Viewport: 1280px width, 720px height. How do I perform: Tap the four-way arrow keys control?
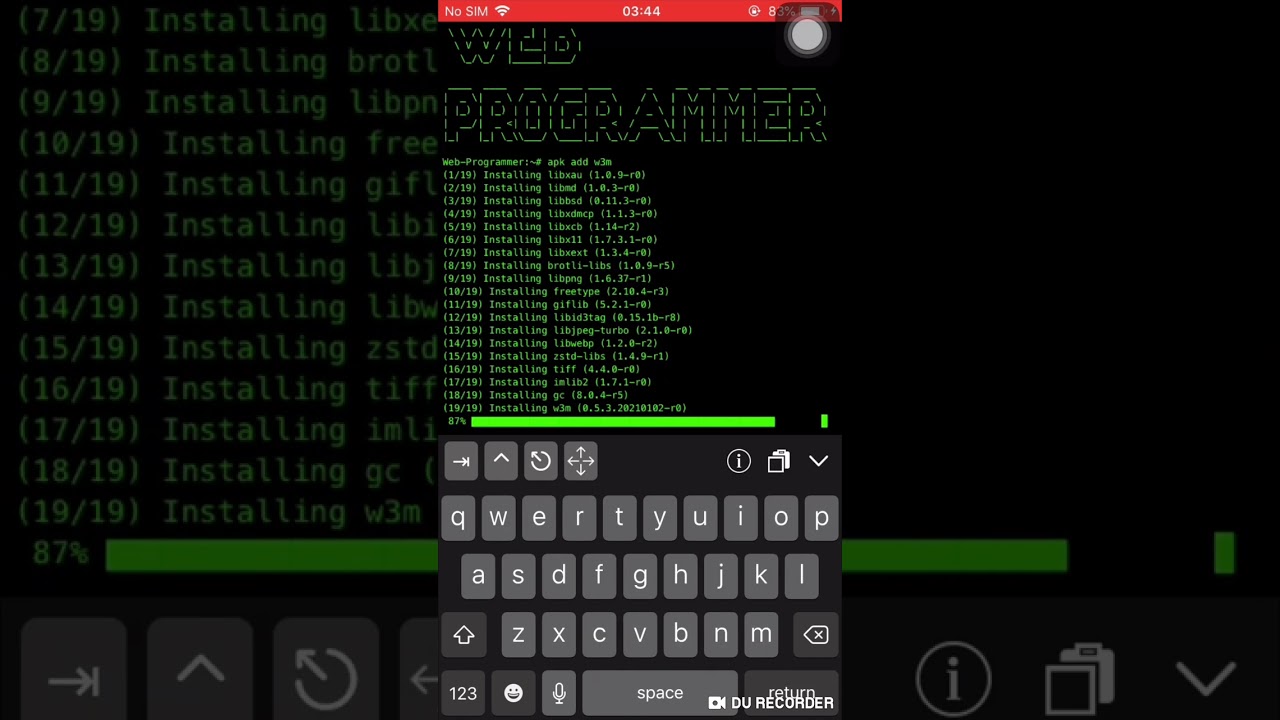581,461
